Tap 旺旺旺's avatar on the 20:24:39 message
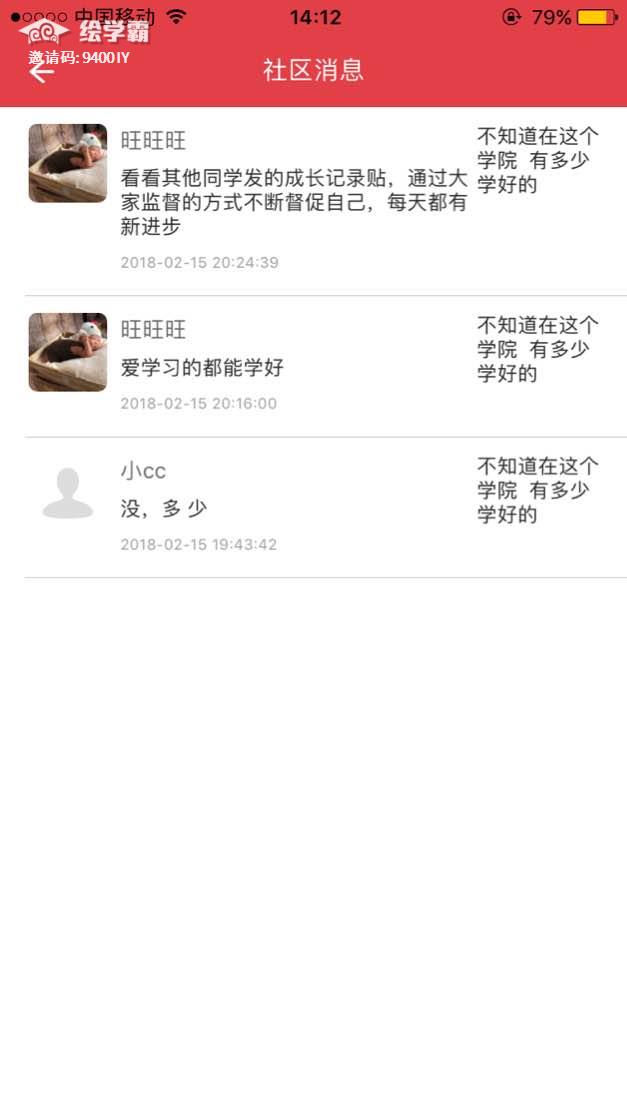627x1115 pixels. click(67, 163)
